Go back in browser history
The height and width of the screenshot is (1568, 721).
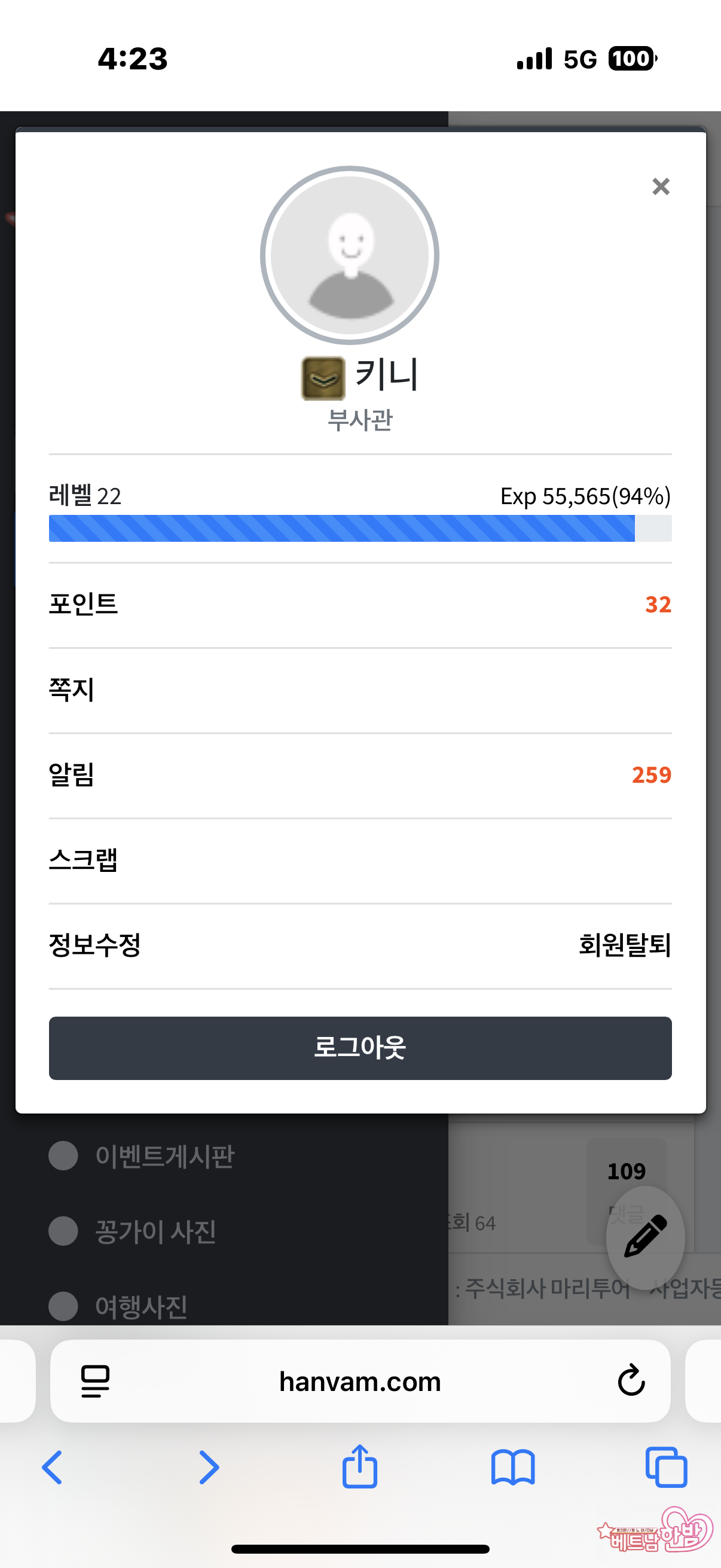(53, 1467)
